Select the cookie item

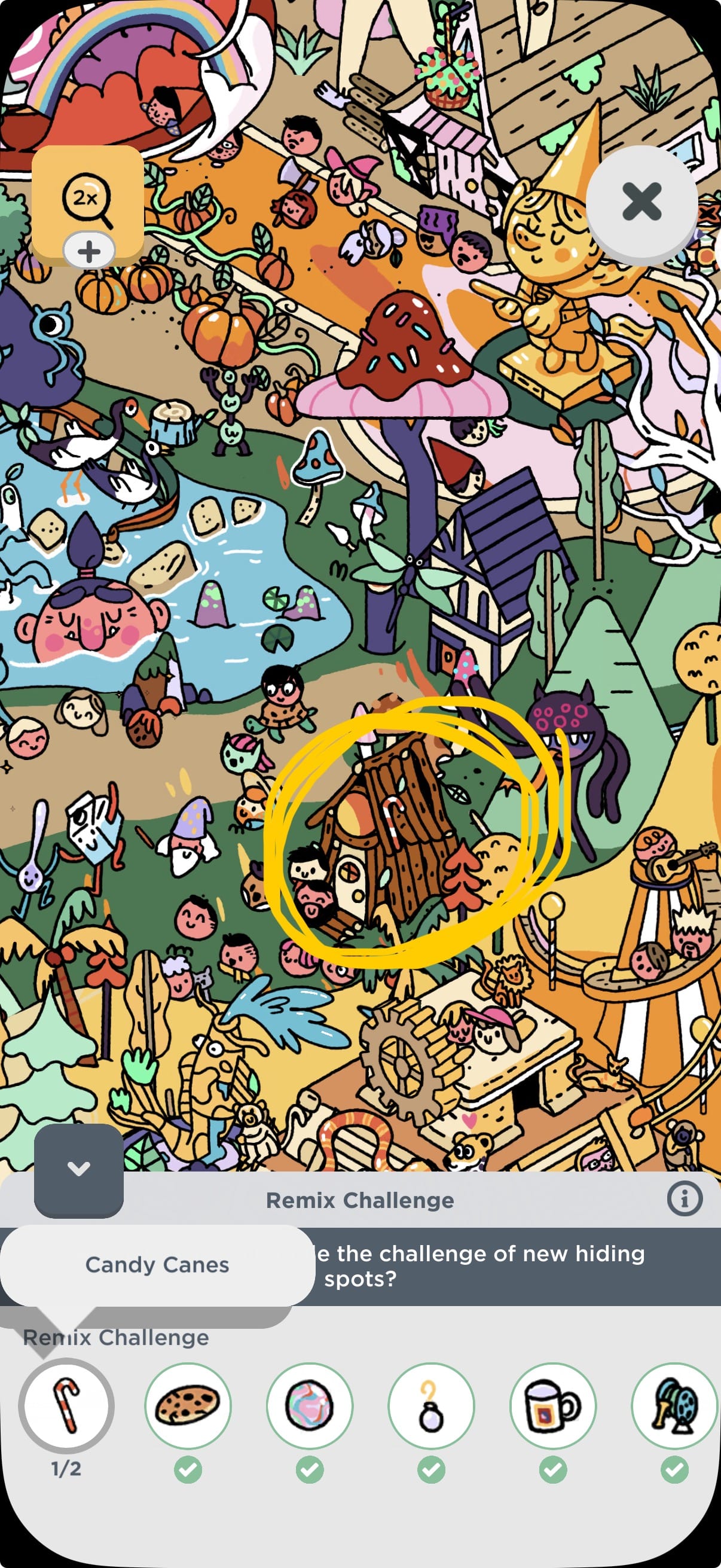tap(187, 1406)
